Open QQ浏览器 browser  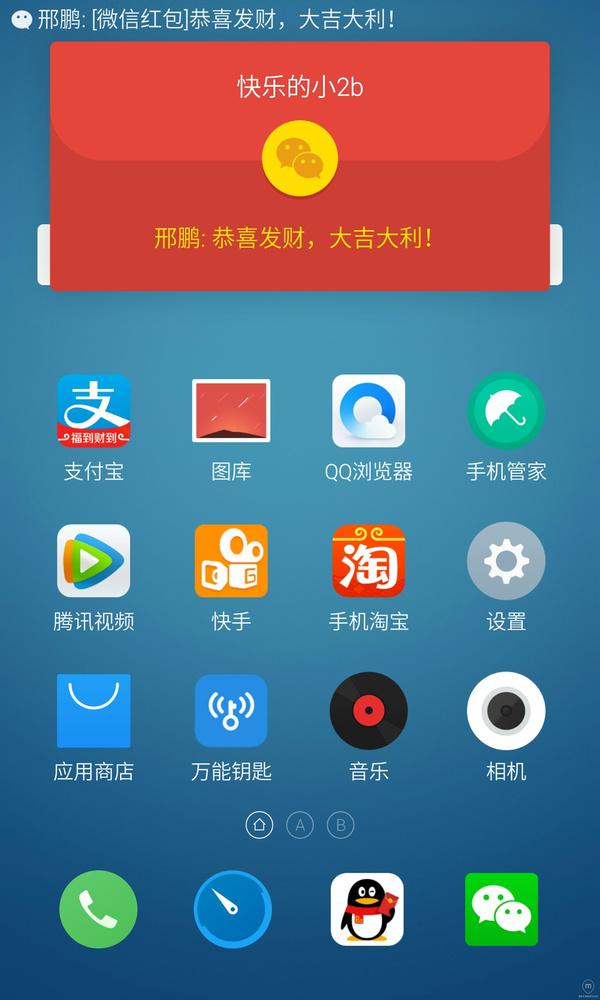(x=369, y=411)
